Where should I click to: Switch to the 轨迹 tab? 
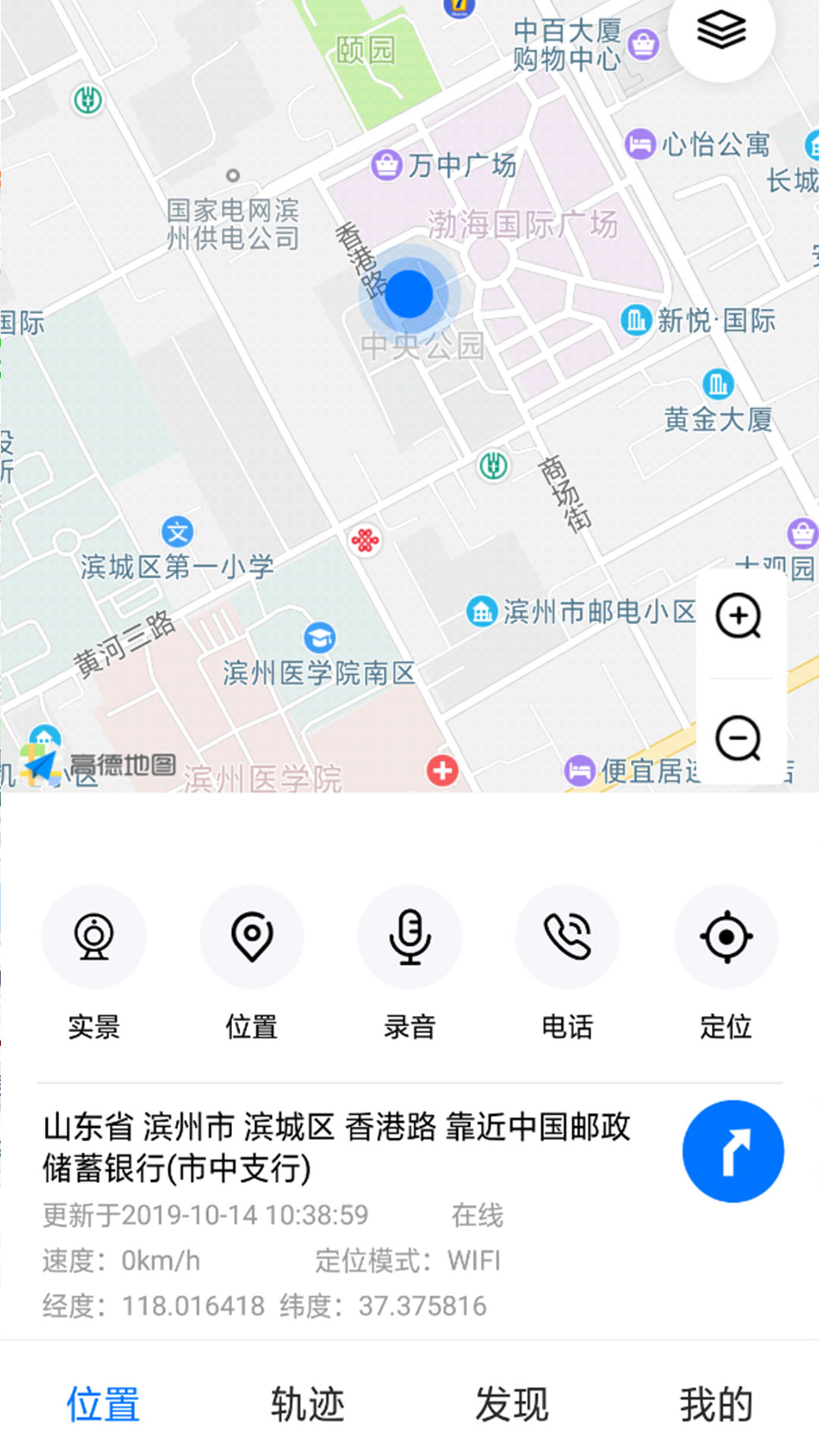point(308,1404)
